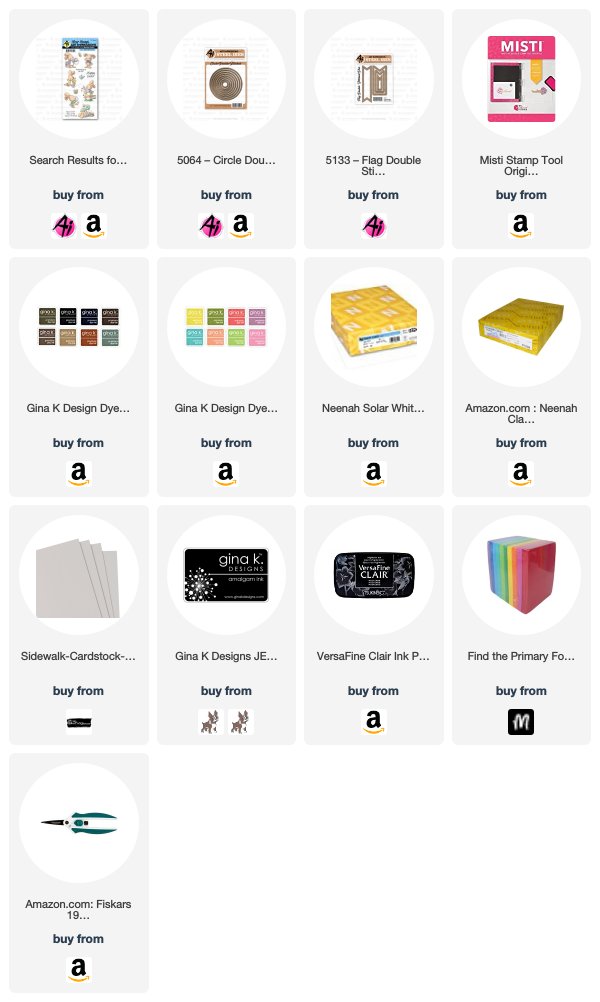Tap the M store icon under Find the Primary
The image size is (600, 1002).
click(521, 722)
